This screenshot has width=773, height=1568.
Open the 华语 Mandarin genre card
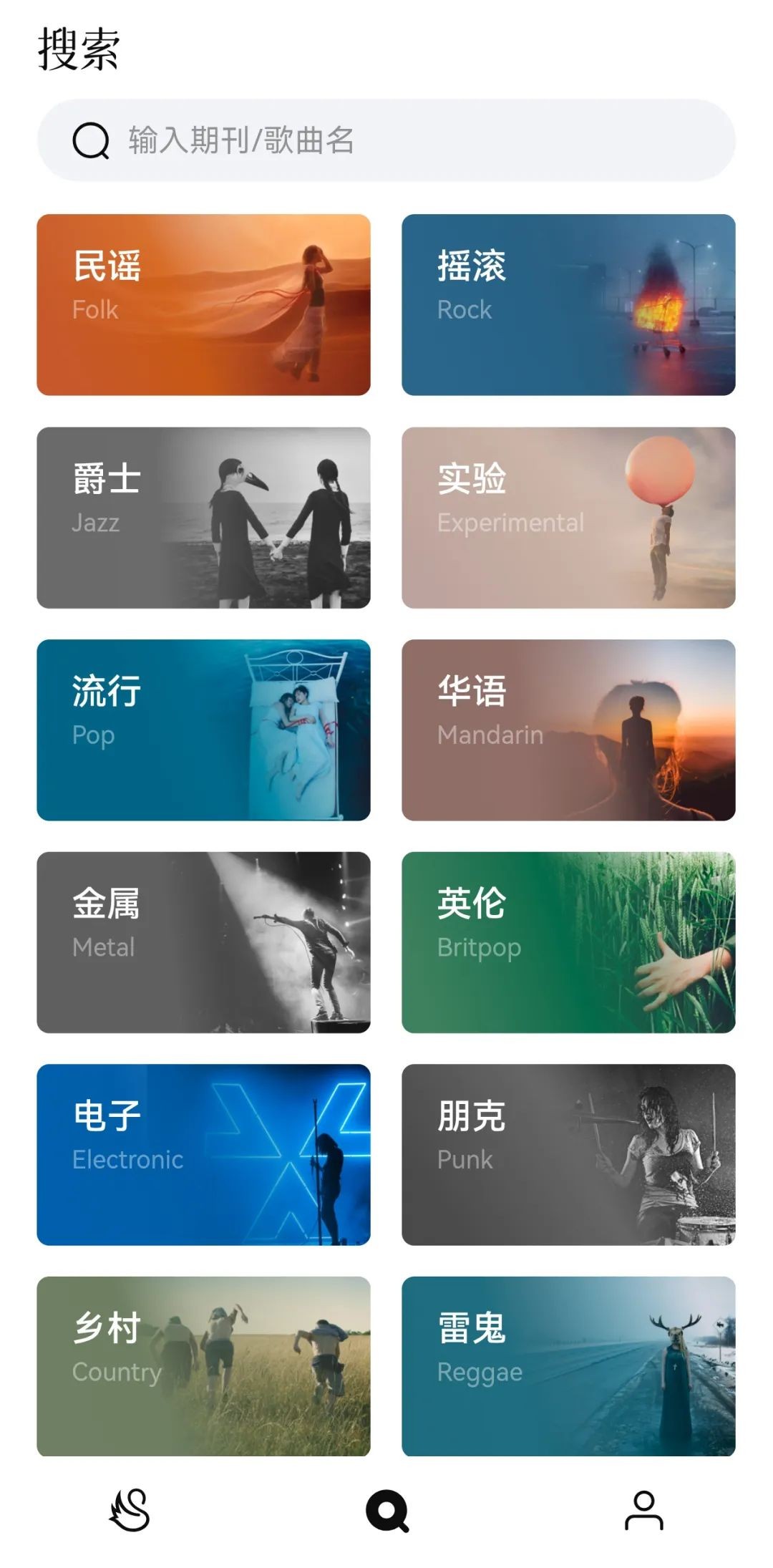tap(568, 730)
